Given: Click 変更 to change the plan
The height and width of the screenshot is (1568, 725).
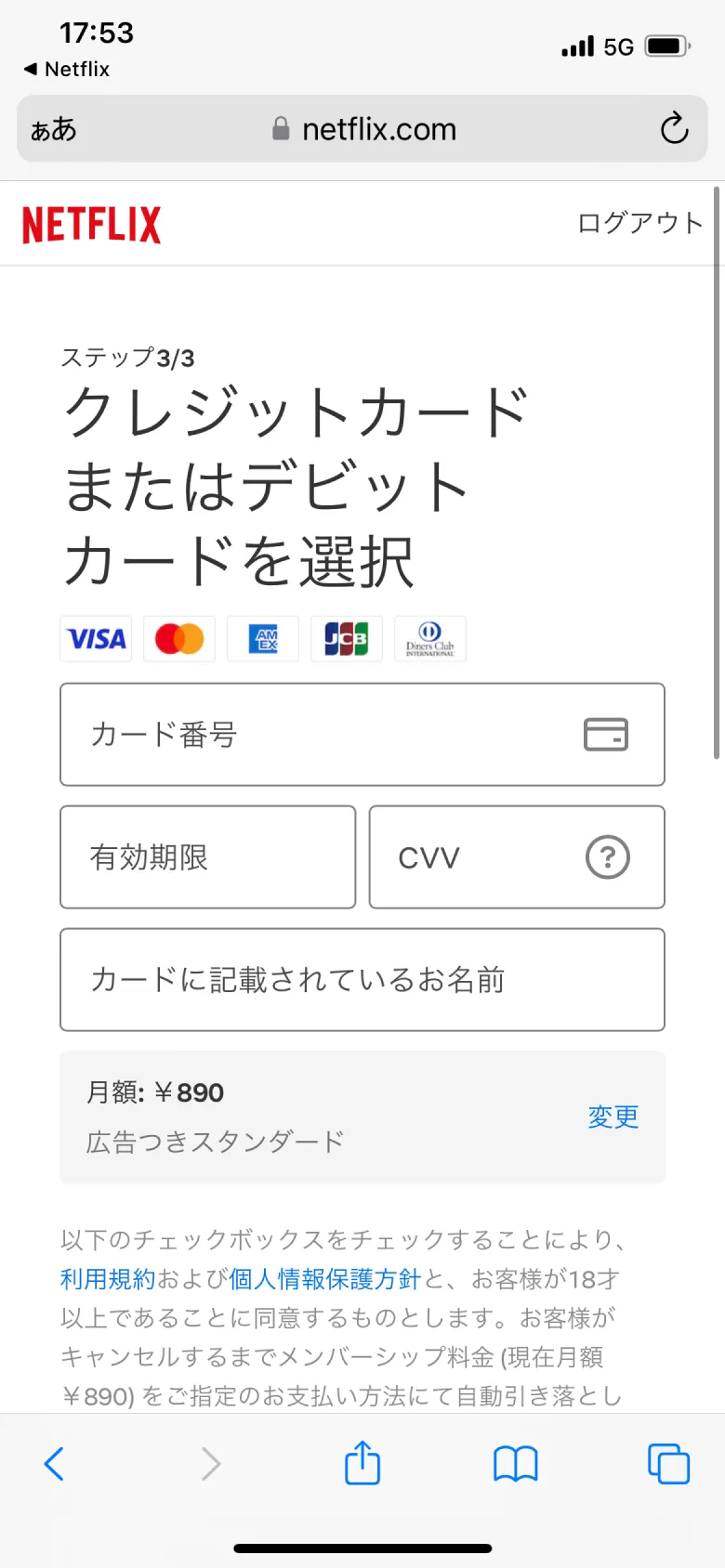Looking at the screenshot, I should 613,1117.
